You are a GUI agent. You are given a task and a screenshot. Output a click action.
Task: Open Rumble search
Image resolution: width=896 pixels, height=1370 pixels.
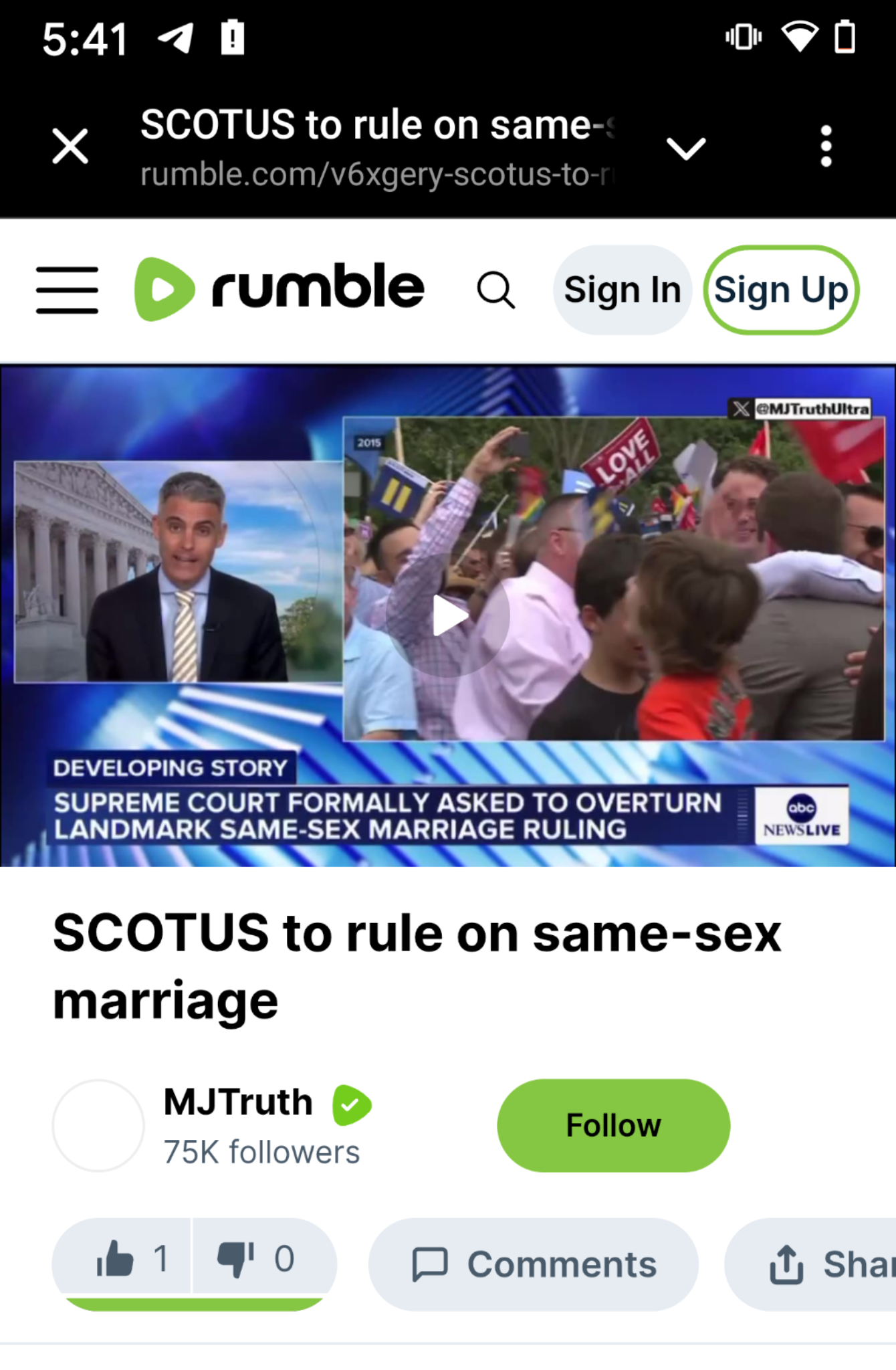coord(495,290)
